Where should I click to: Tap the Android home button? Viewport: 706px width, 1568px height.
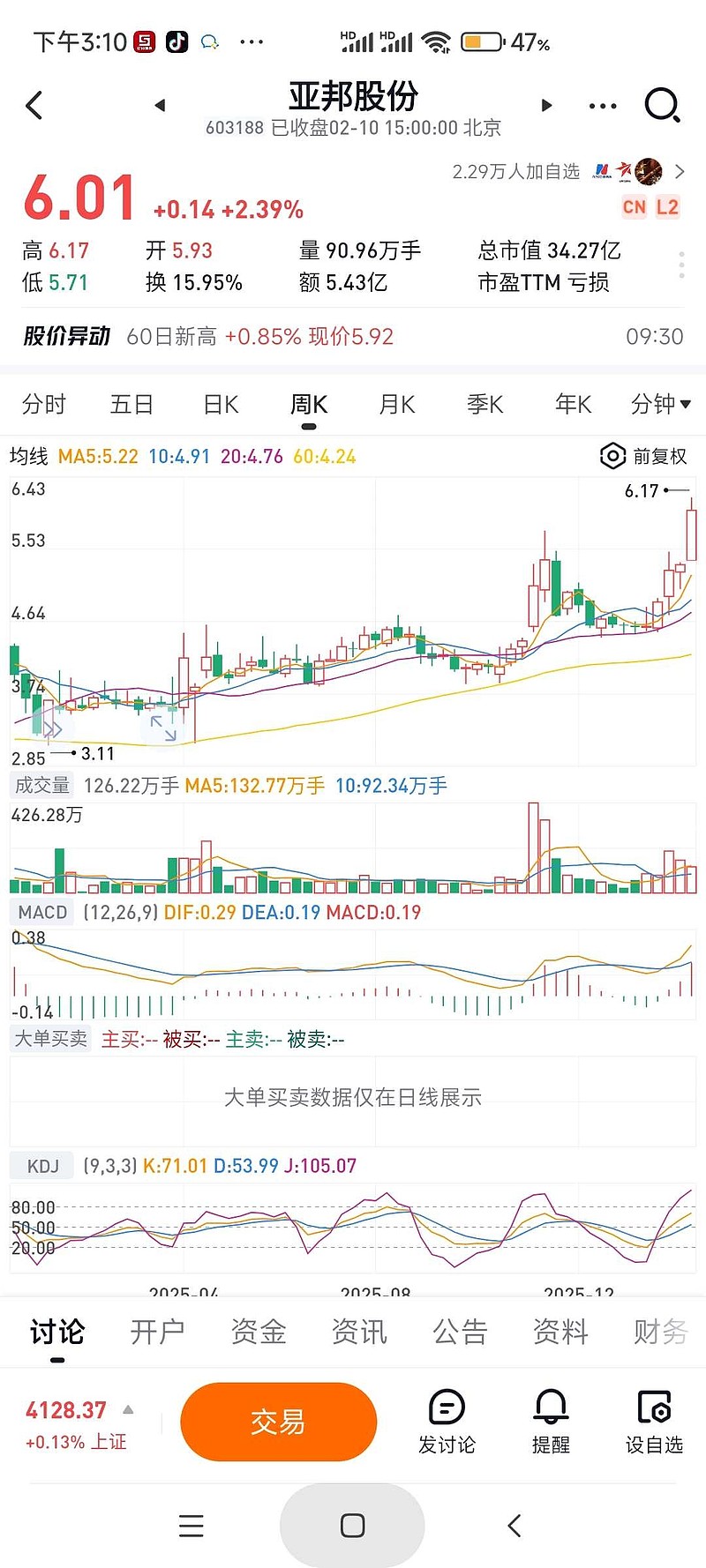click(352, 1526)
